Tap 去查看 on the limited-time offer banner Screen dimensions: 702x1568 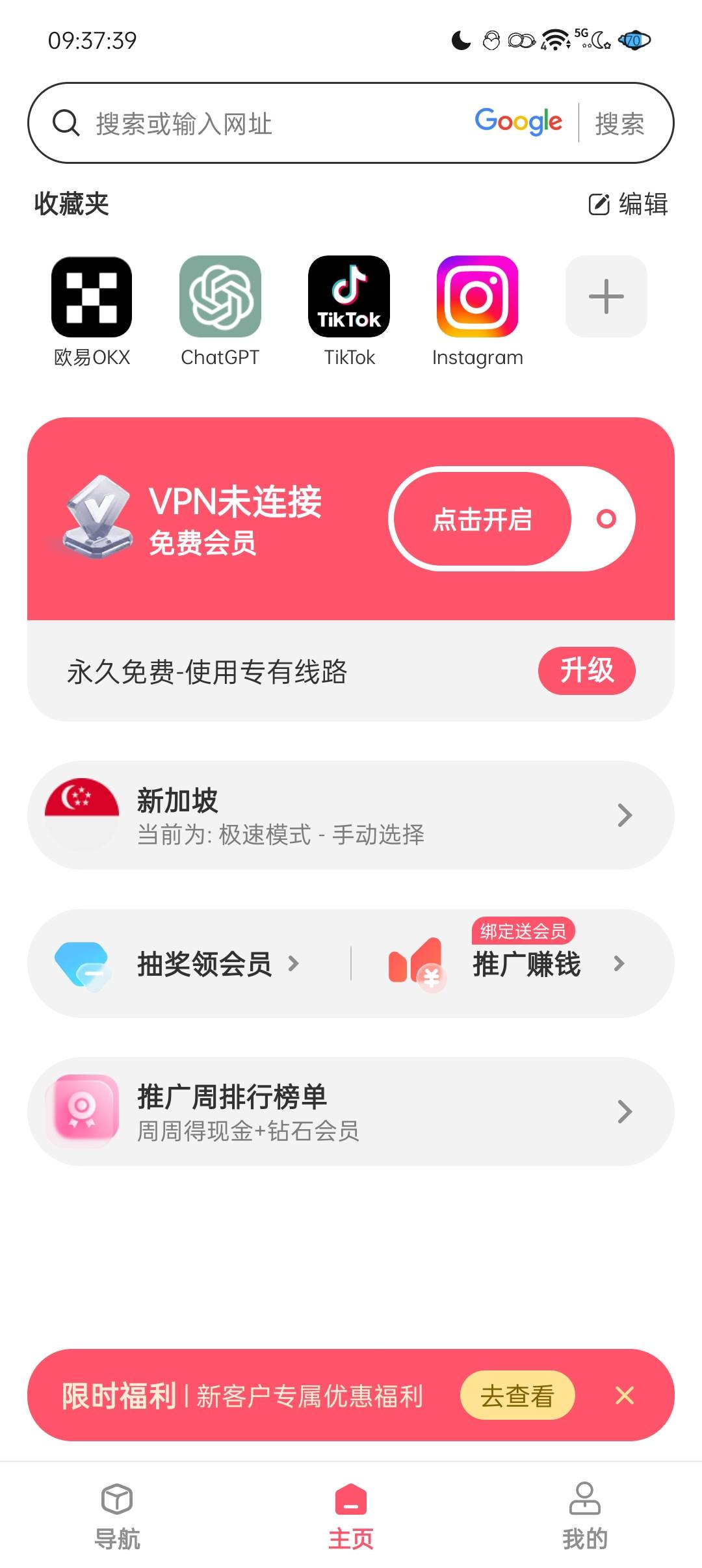coord(517,1395)
